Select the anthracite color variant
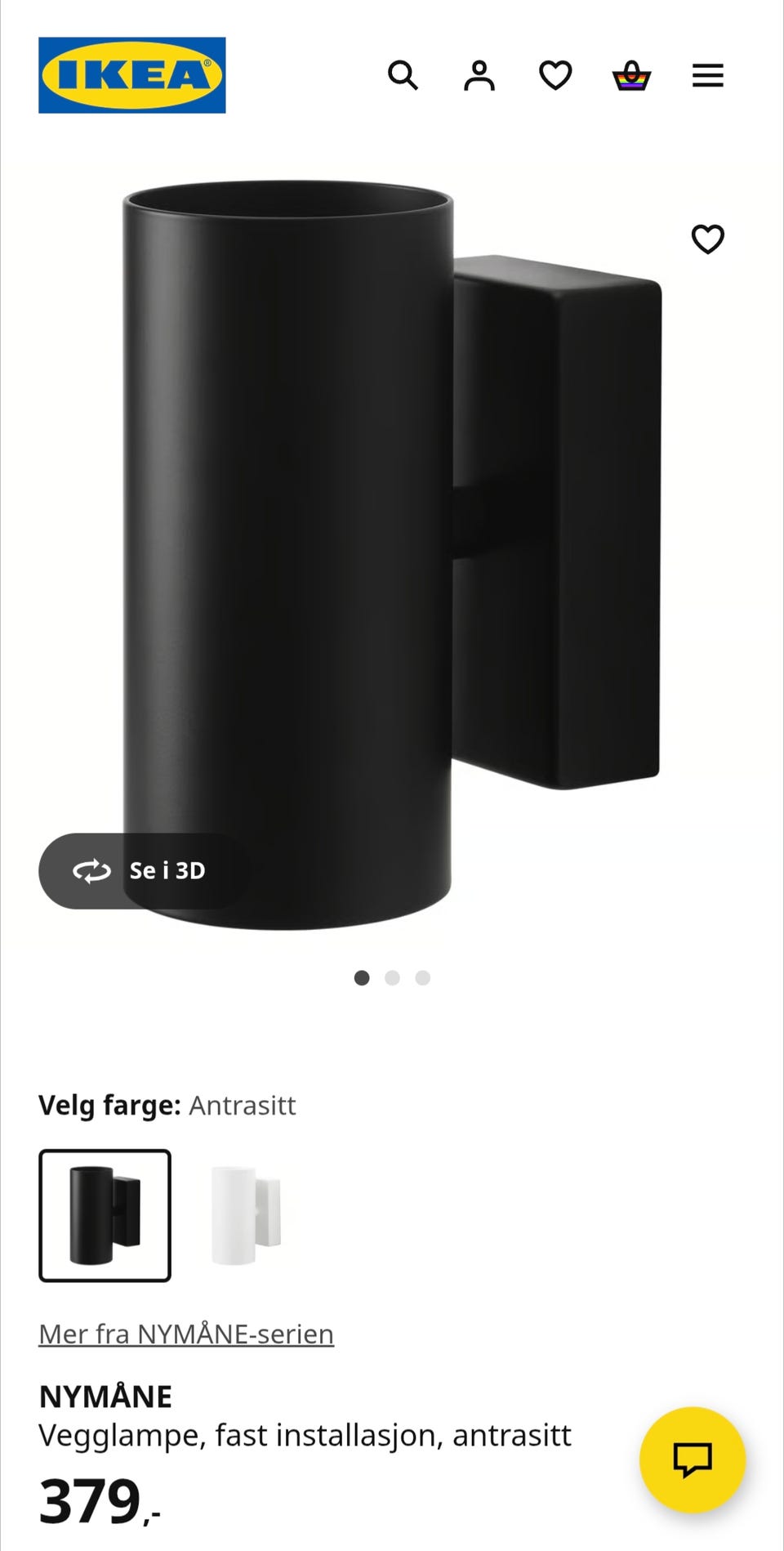 [x=105, y=1215]
